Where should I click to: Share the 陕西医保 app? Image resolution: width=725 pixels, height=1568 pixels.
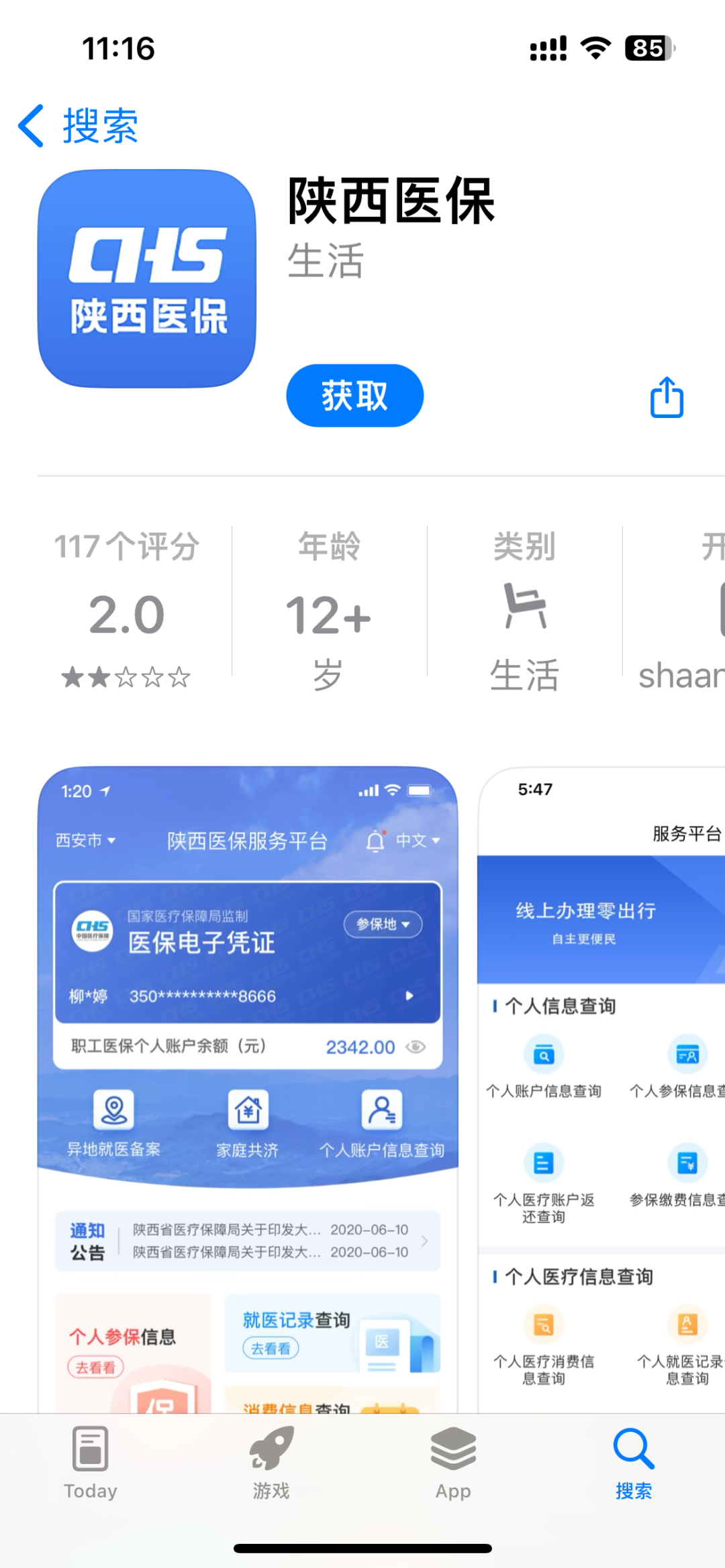click(667, 397)
